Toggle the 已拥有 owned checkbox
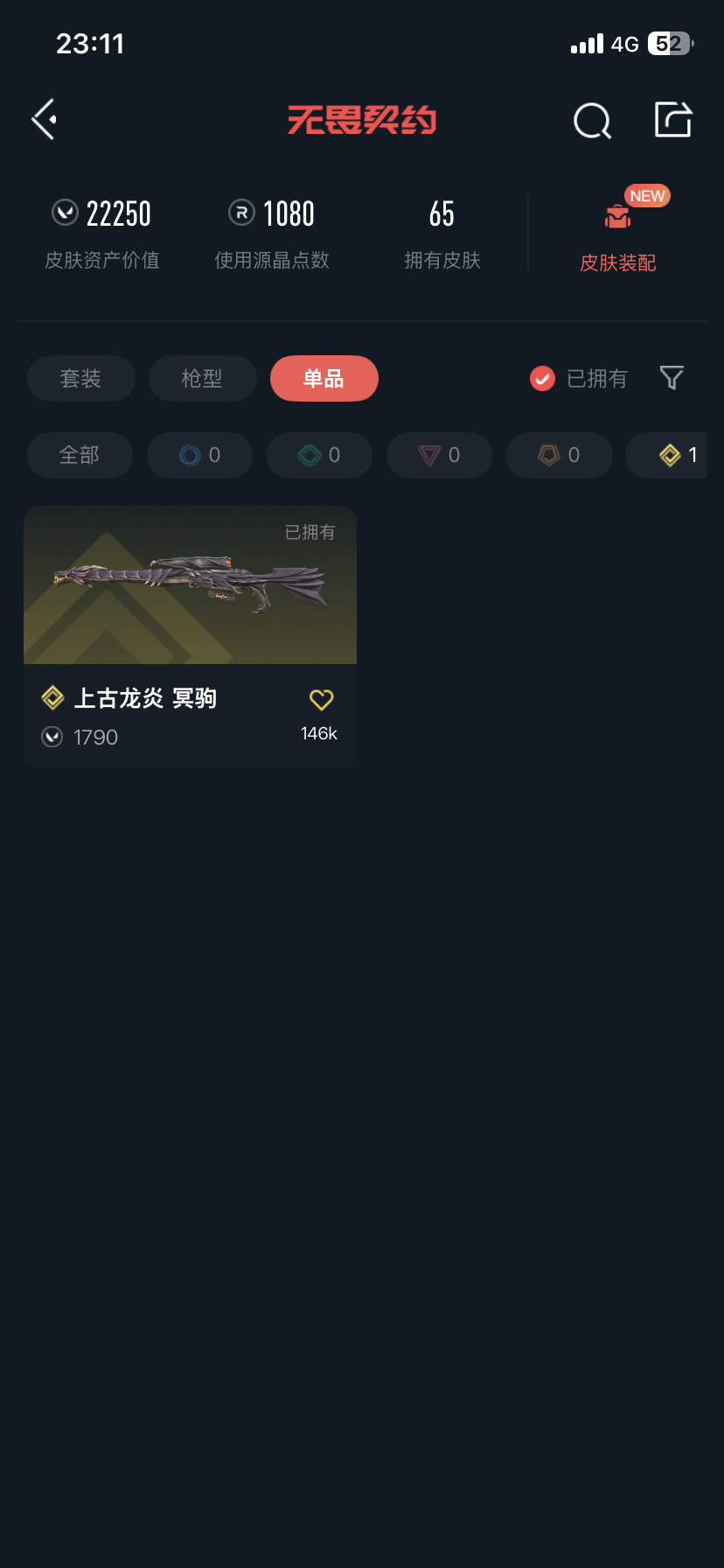 543,379
